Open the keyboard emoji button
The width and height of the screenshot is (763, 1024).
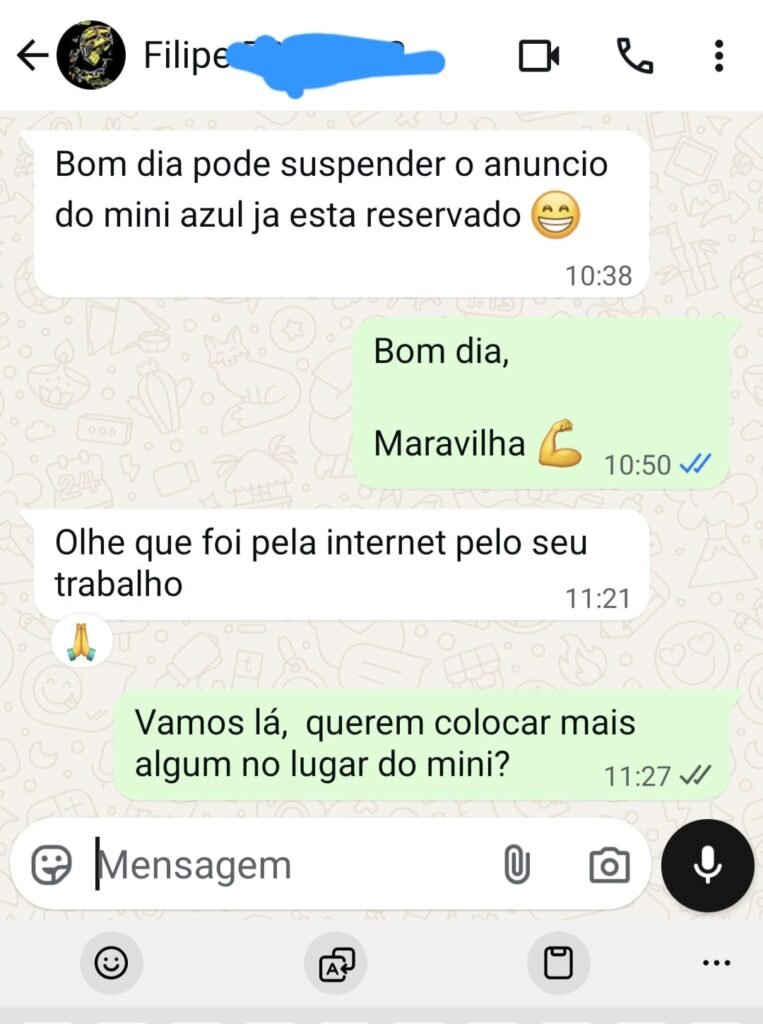111,964
